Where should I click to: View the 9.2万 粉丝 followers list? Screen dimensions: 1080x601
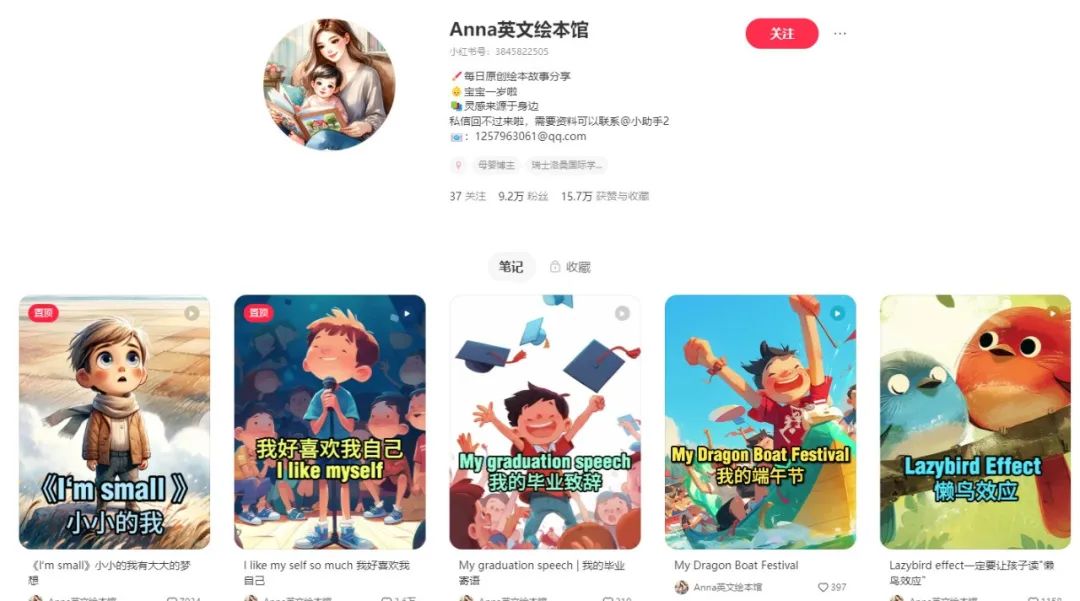click(x=523, y=196)
